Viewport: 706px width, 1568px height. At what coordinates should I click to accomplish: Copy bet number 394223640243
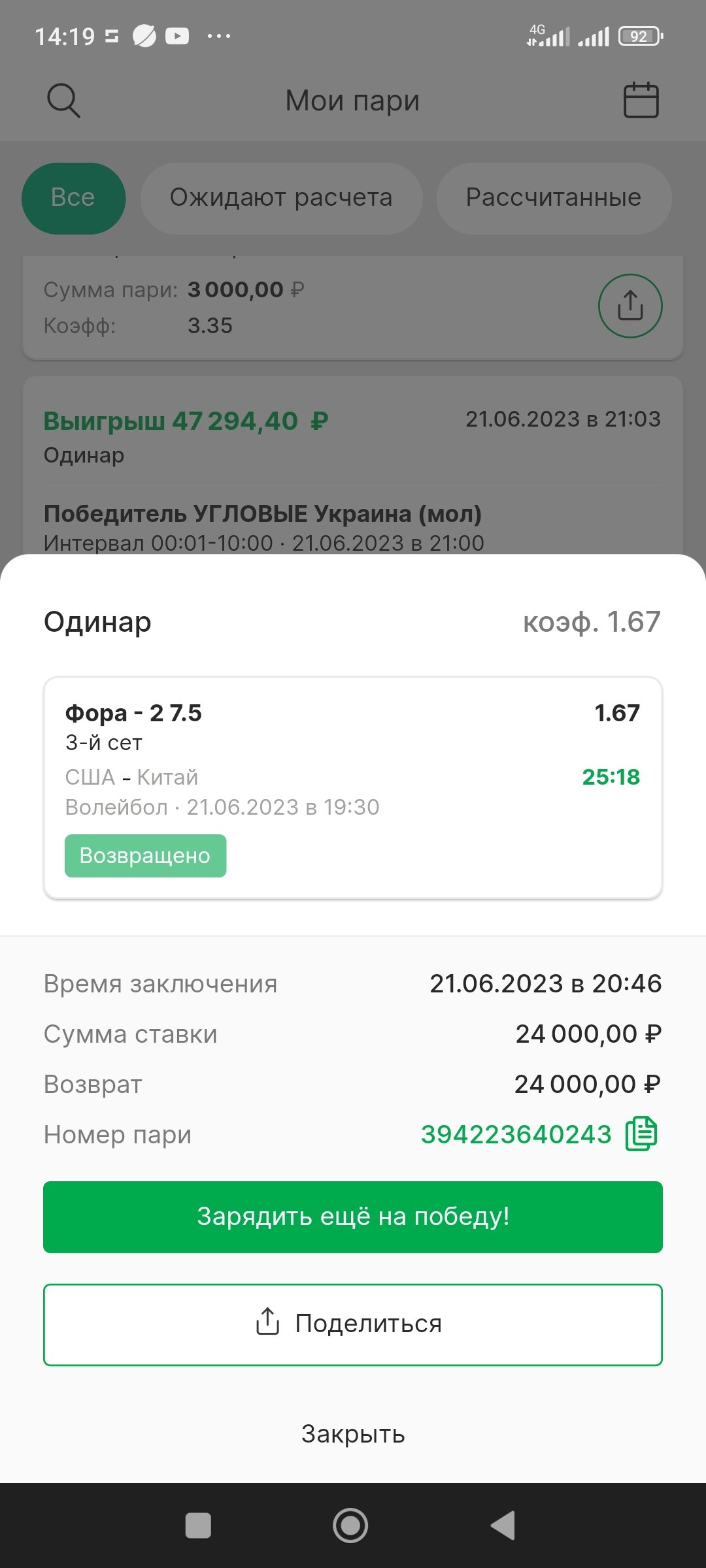coord(641,1134)
